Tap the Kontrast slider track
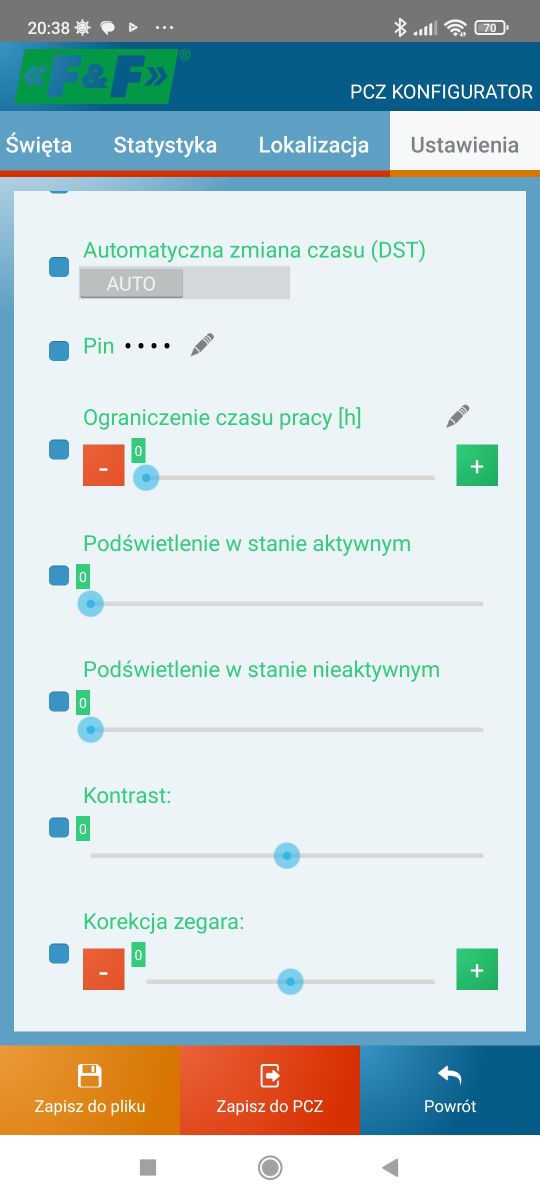 [x=287, y=856]
